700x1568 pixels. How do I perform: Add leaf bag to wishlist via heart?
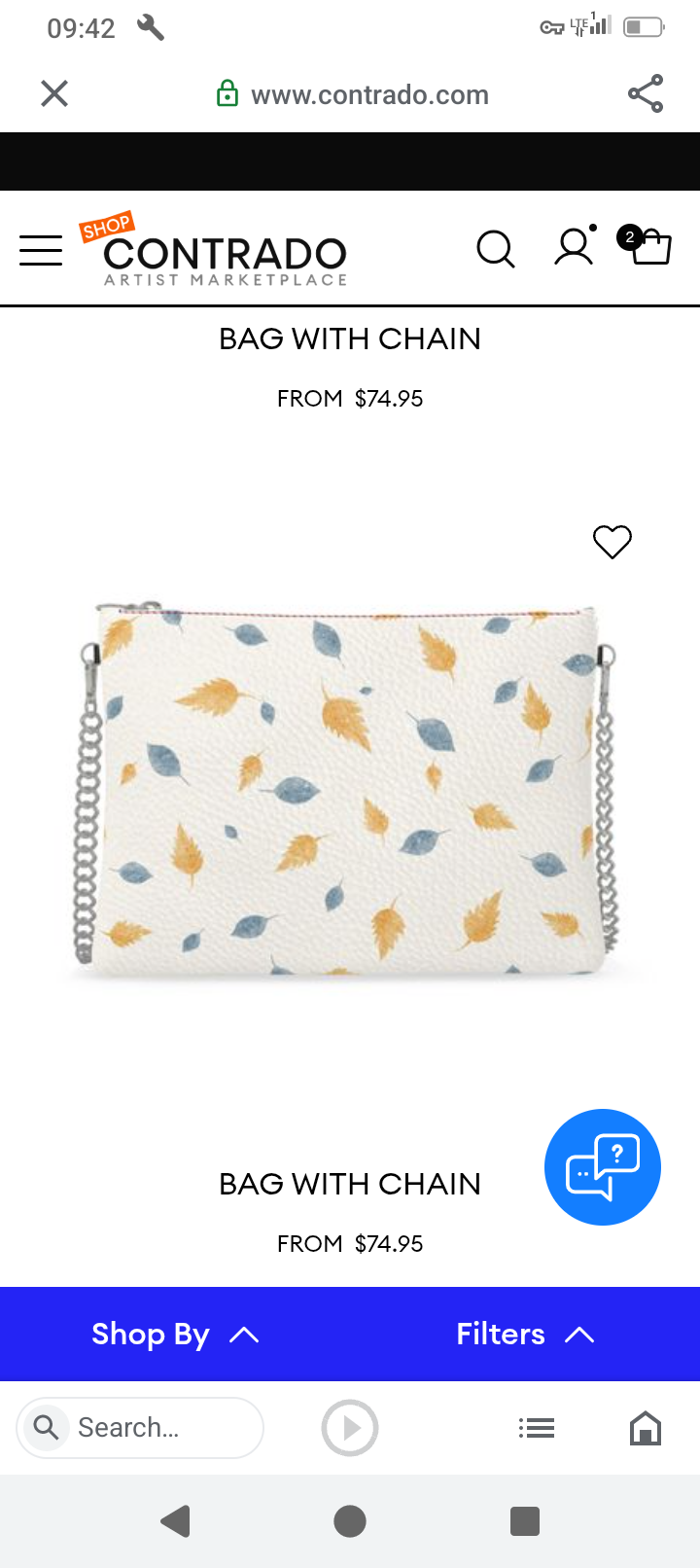click(612, 542)
